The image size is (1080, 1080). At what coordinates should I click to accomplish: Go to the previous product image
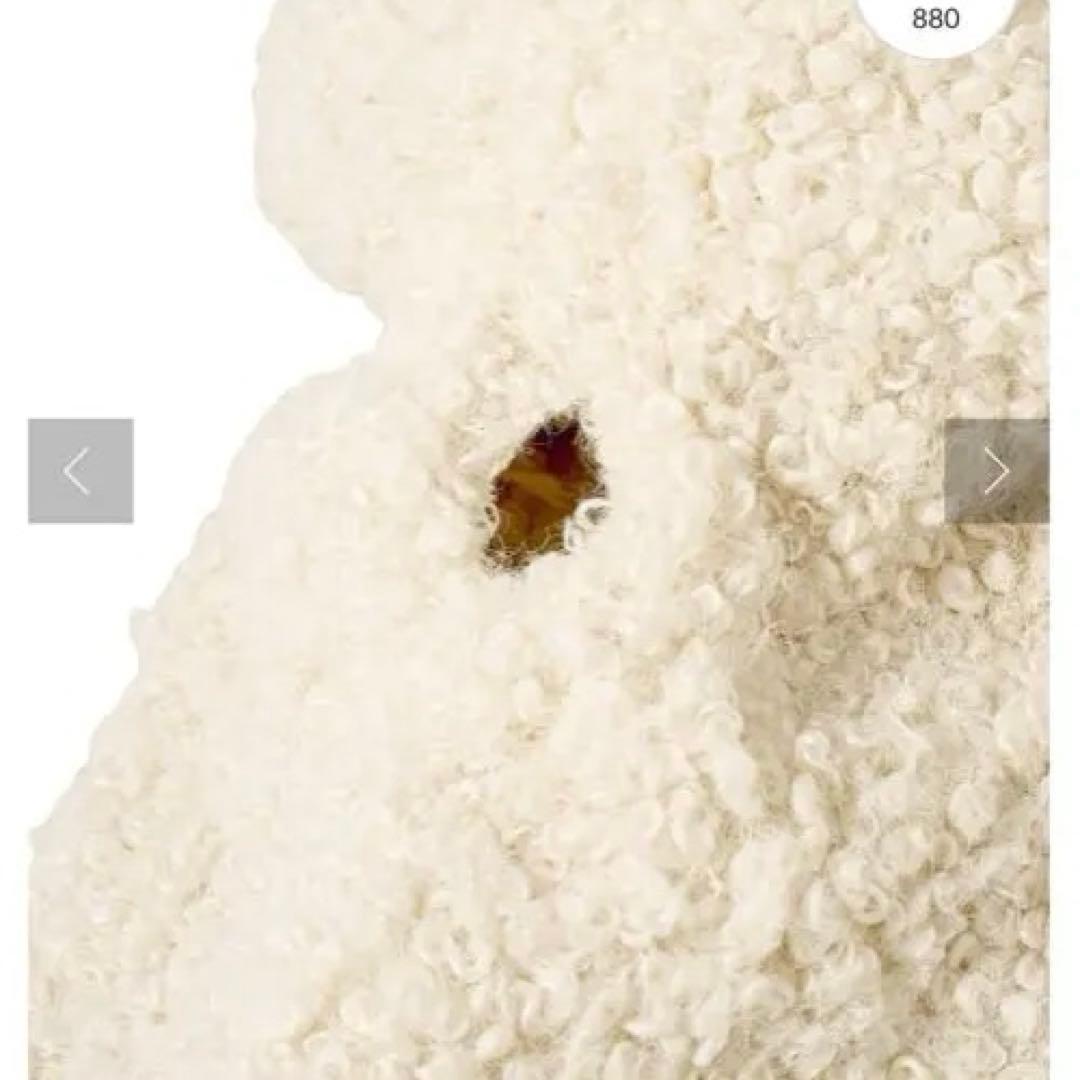pos(80,471)
